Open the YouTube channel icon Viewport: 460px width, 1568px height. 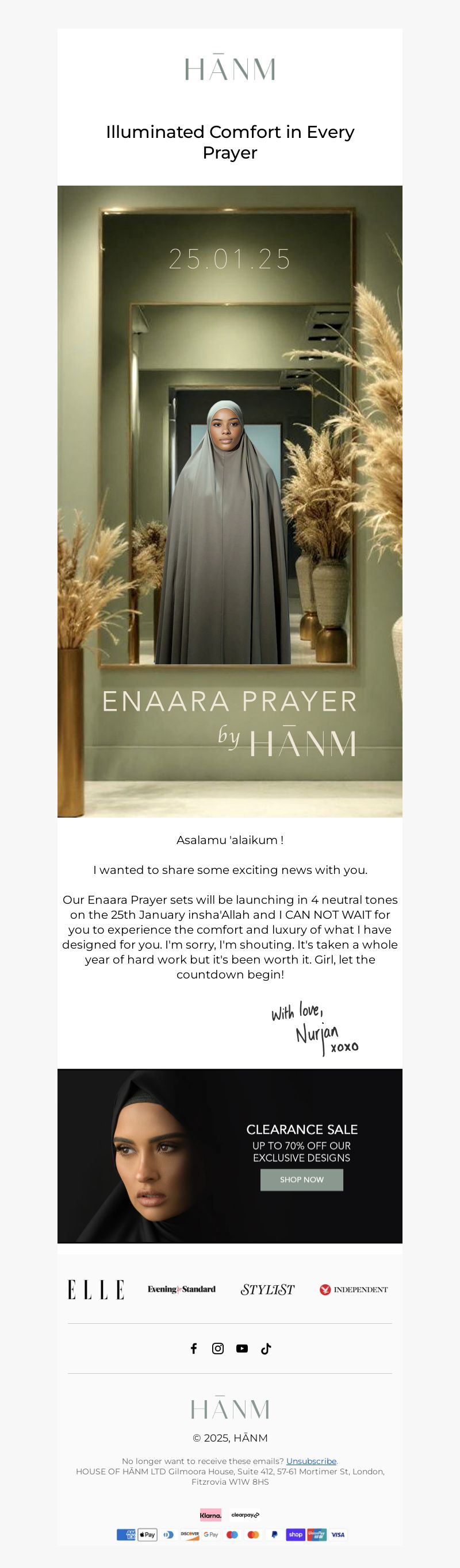pos(242,1349)
